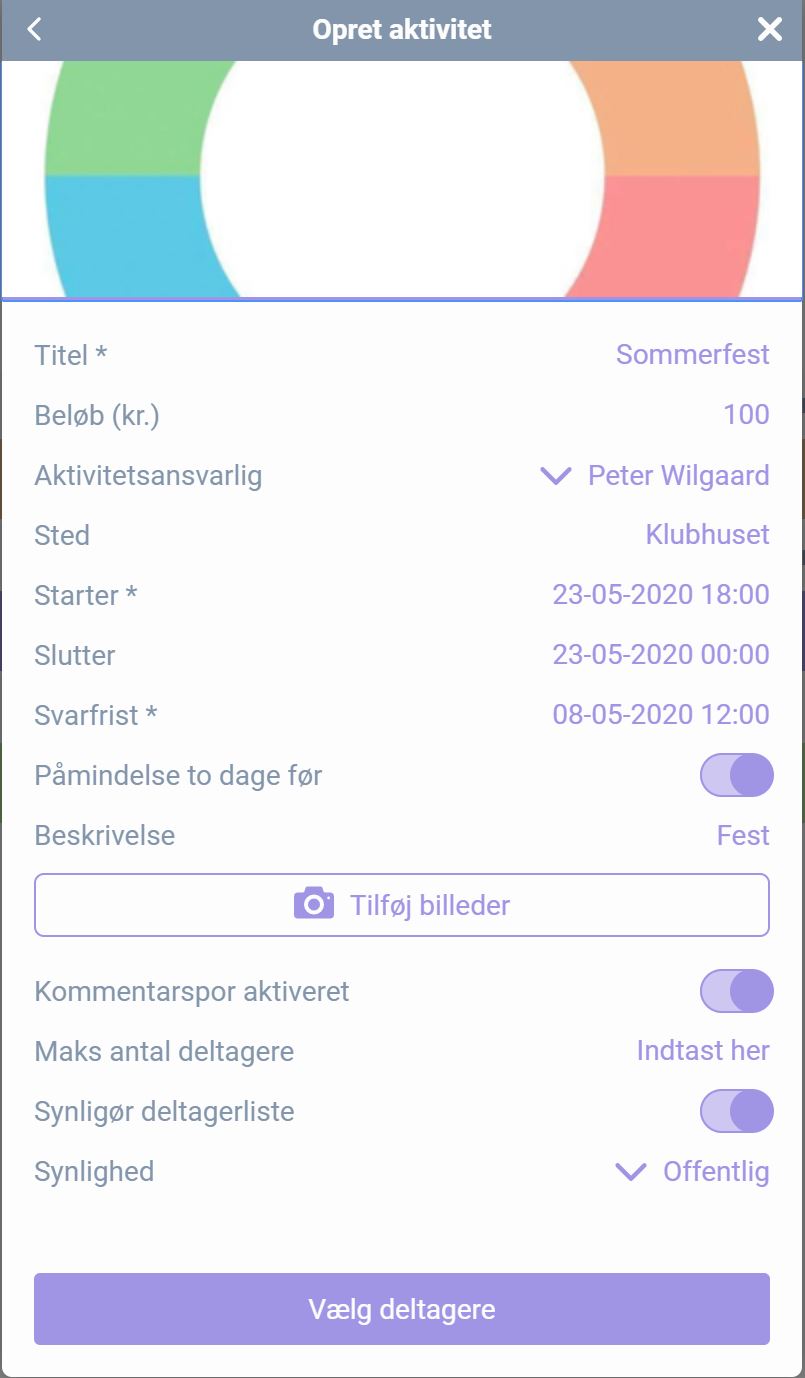This screenshot has width=805, height=1378.
Task: Click the Opret aktivitet title bar
Action: 402,29
